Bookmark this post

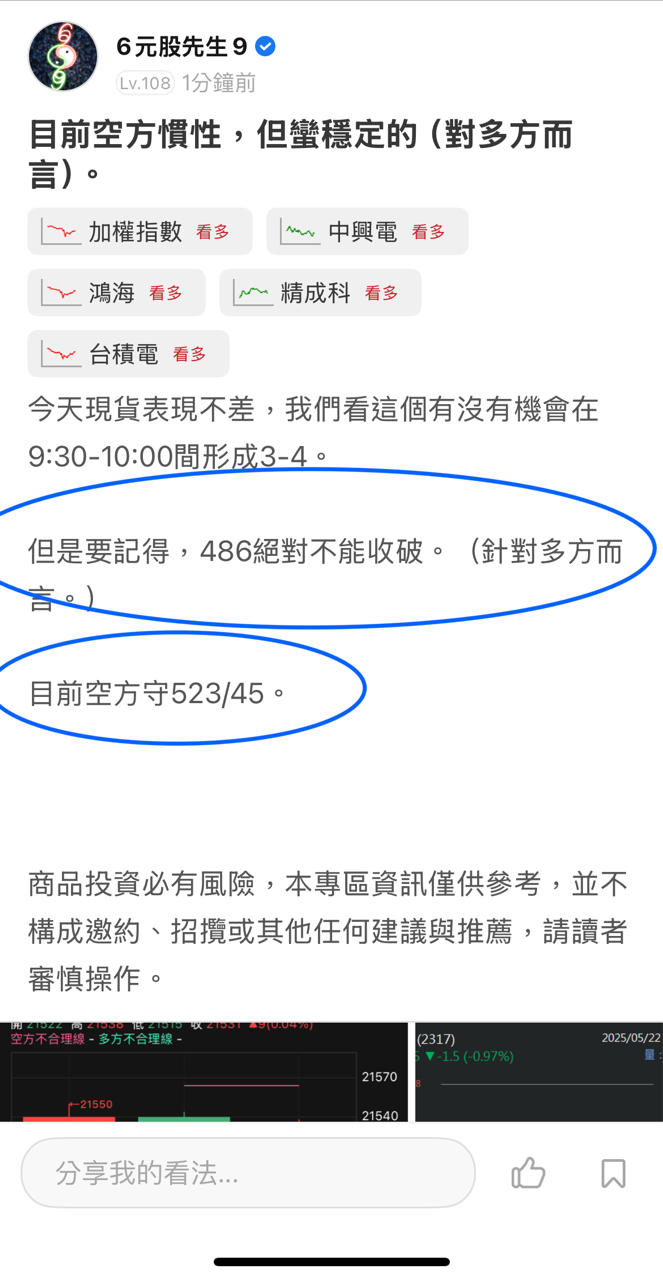coord(613,1173)
